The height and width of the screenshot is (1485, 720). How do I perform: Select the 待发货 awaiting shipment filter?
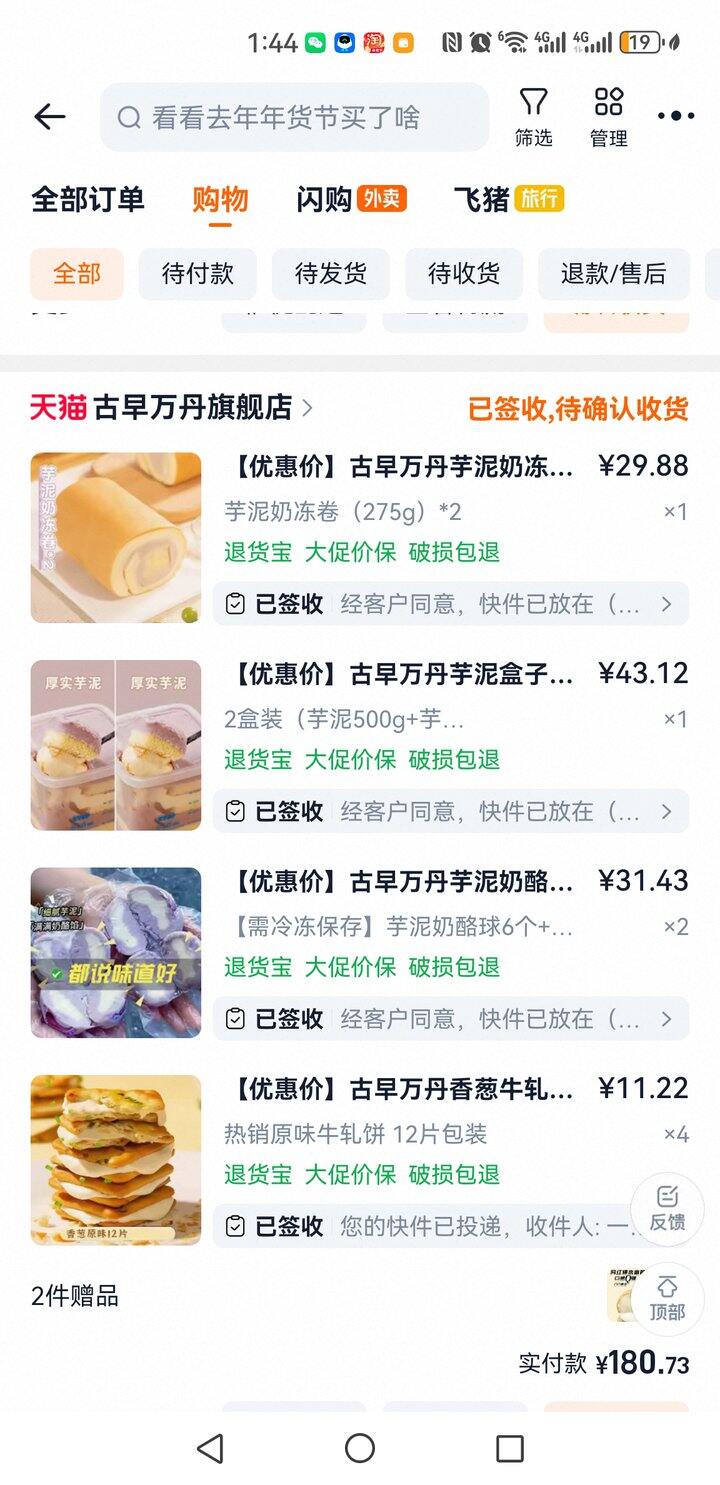click(330, 274)
